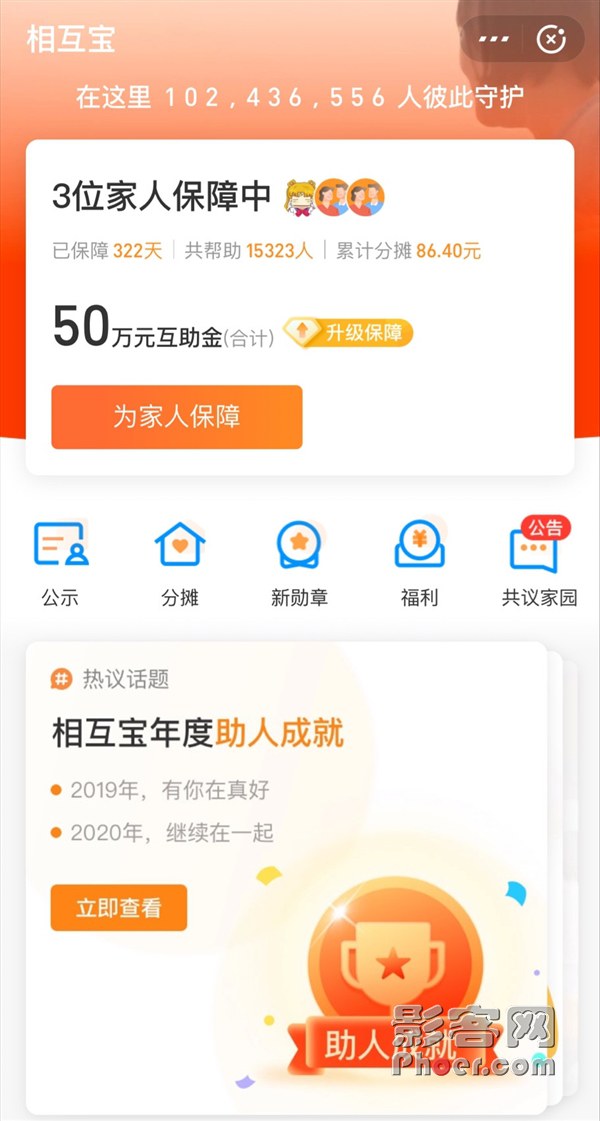Go to 共议家园 community
The height and width of the screenshot is (1121, 600).
coord(539,562)
